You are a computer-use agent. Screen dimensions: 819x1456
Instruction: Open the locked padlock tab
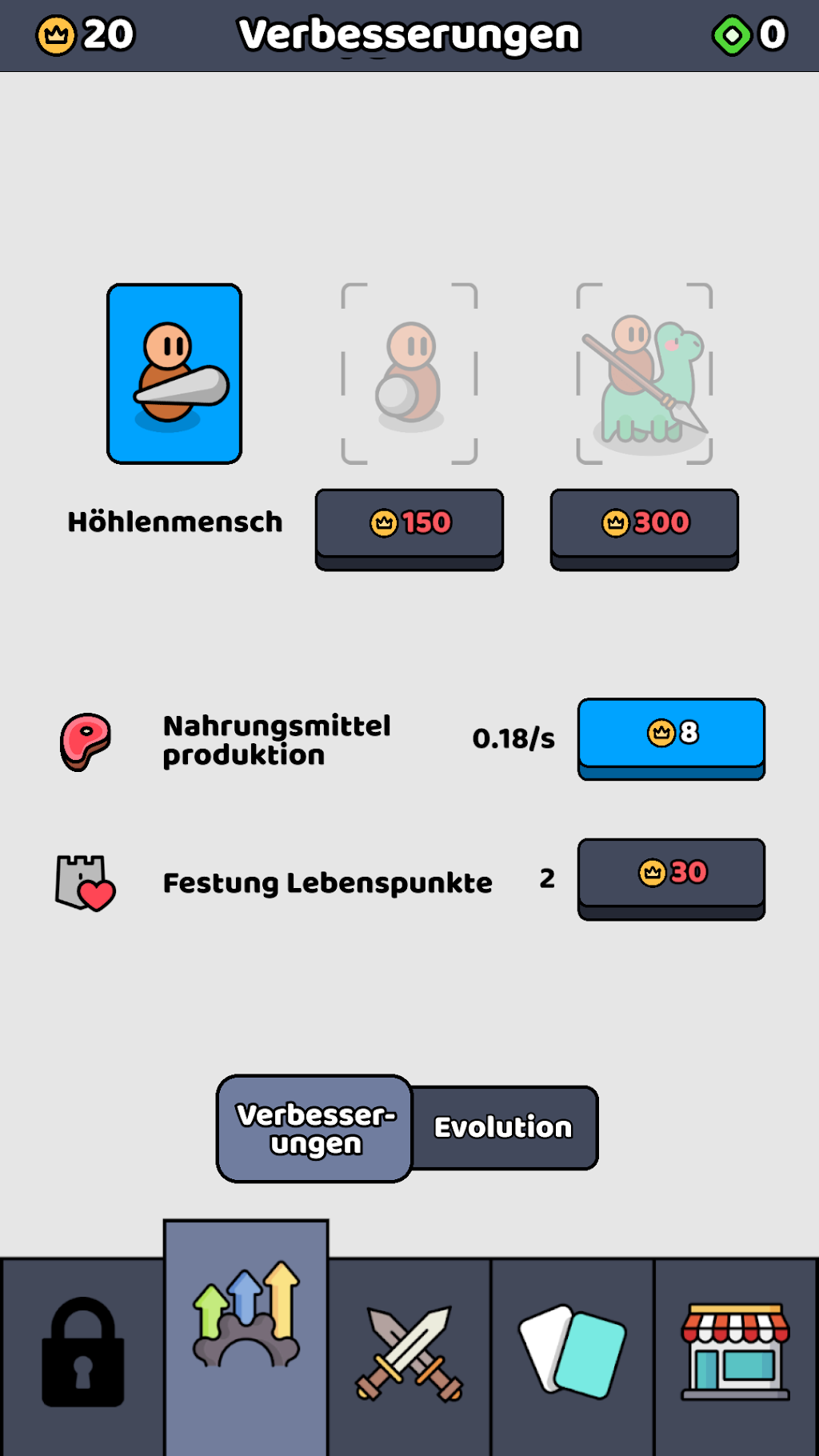click(82, 1356)
